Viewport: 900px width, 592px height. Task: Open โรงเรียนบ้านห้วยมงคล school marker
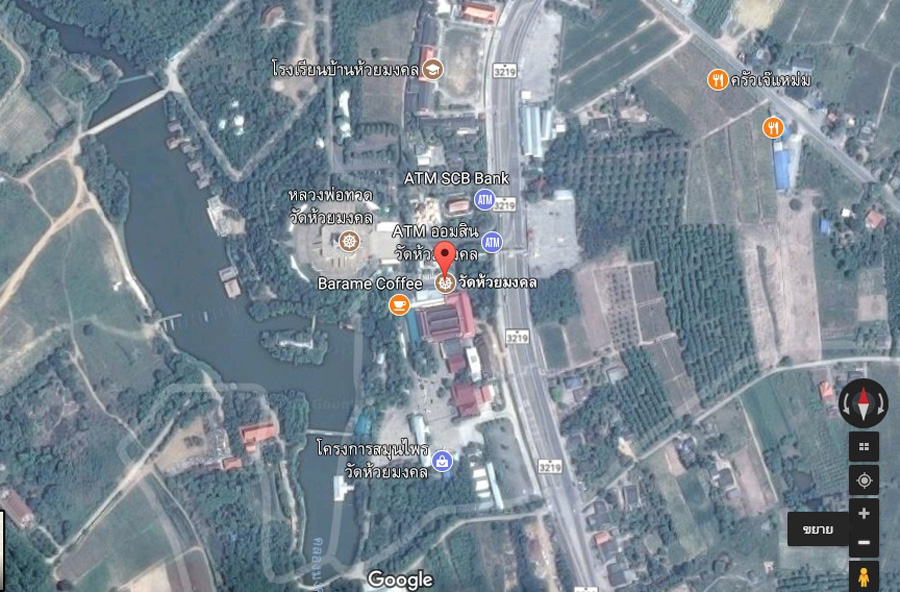tap(432, 69)
